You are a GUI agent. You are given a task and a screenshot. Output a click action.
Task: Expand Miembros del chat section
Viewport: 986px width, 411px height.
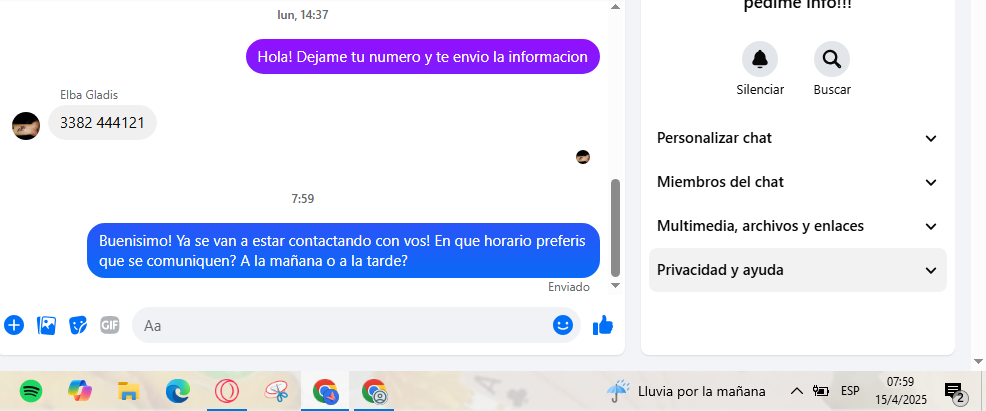(797, 182)
